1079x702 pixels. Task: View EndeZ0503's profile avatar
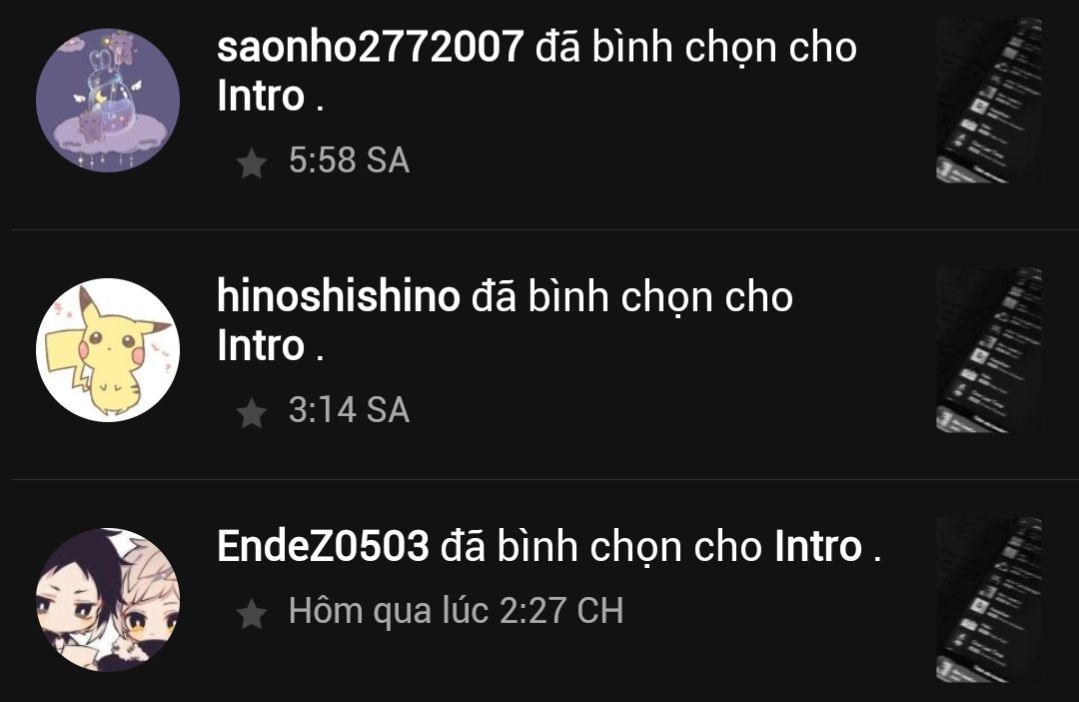pos(108,599)
